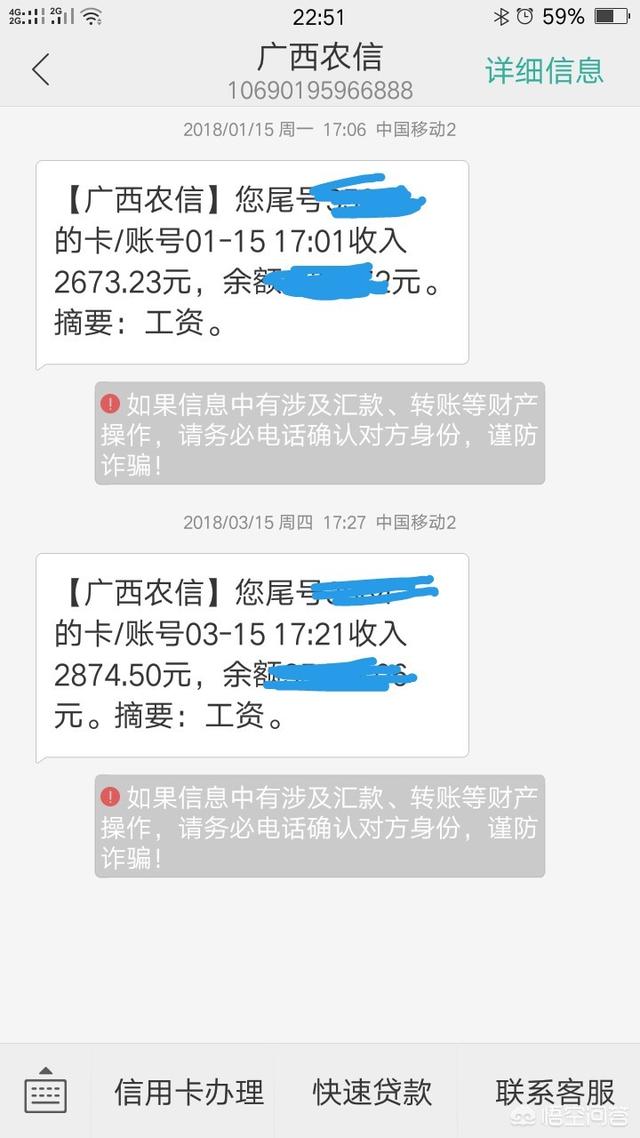The width and height of the screenshot is (640, 1138).
Task: Tap 联系客服 to contact support
Action: [555, 1091]
